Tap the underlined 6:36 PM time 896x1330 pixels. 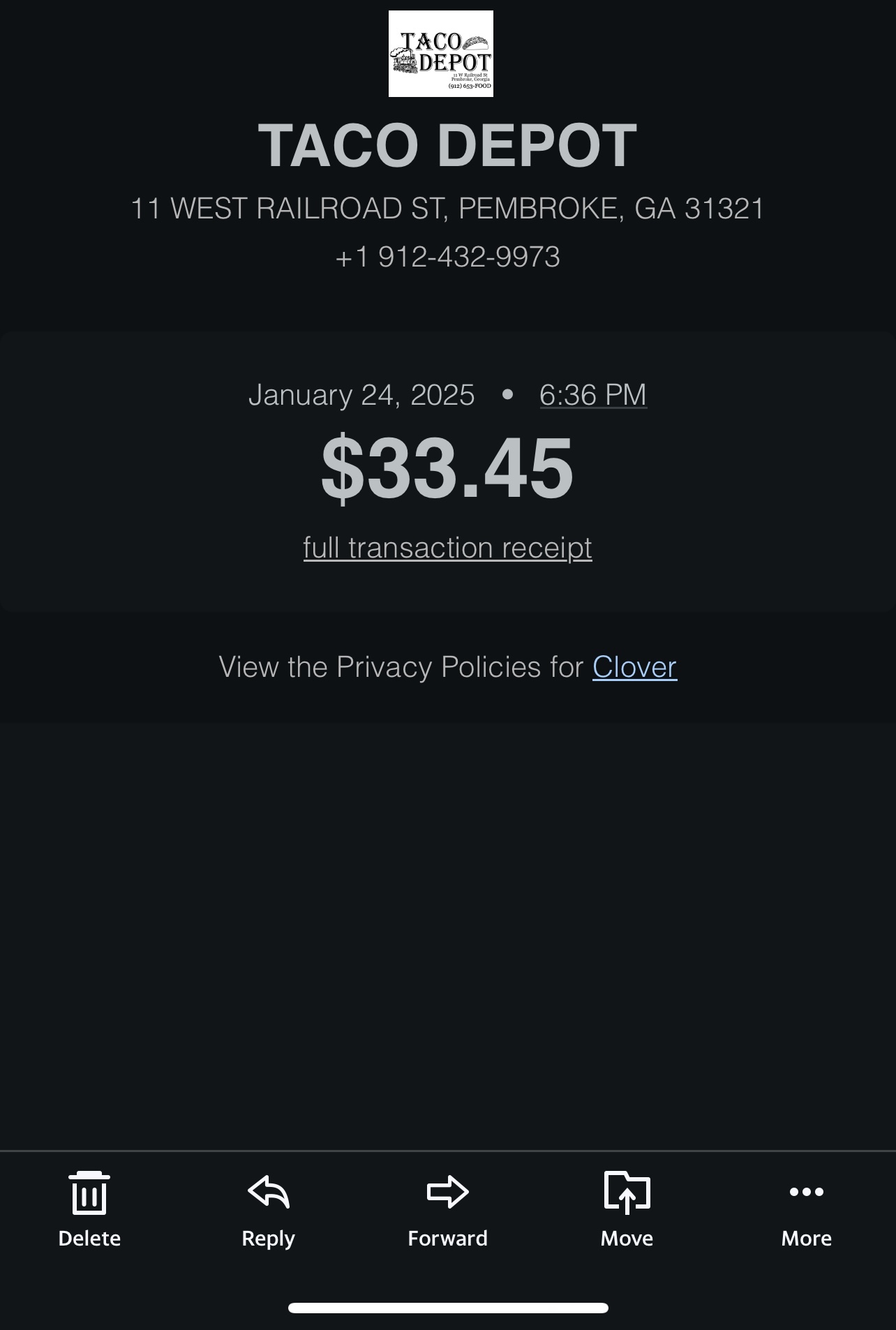(x=593, y=395)
